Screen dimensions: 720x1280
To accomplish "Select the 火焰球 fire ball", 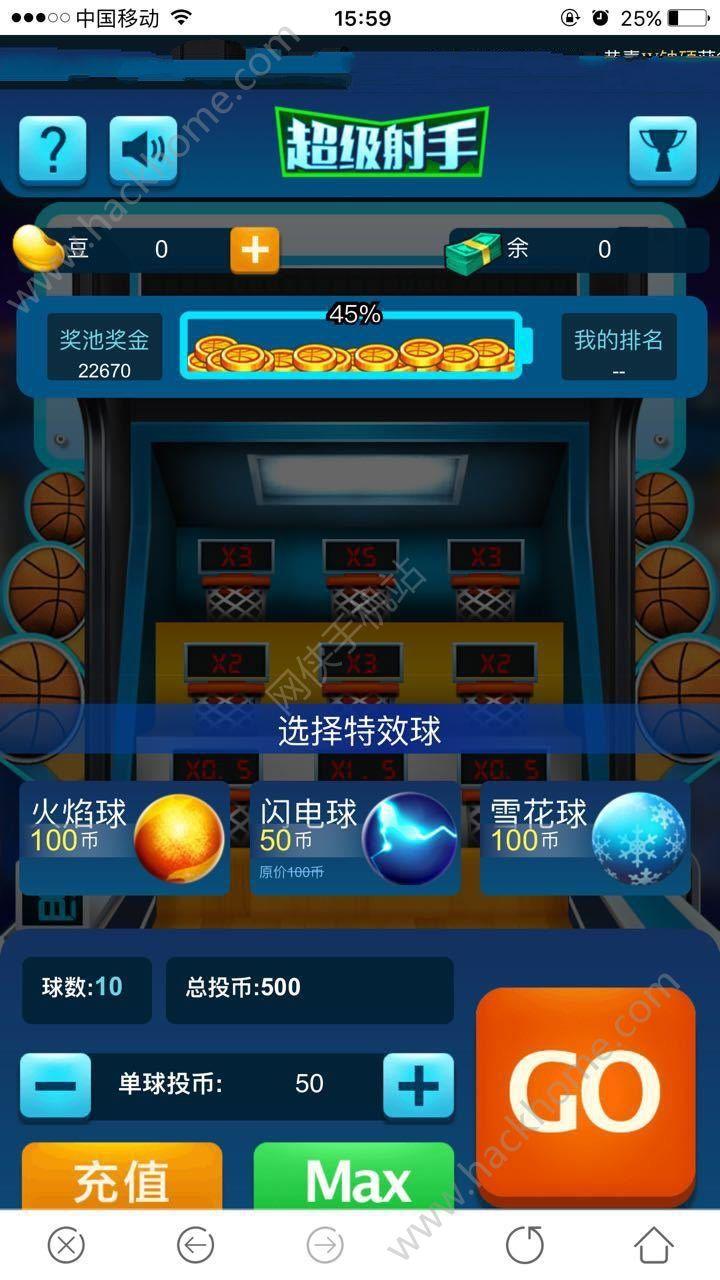I will [125, 838].
